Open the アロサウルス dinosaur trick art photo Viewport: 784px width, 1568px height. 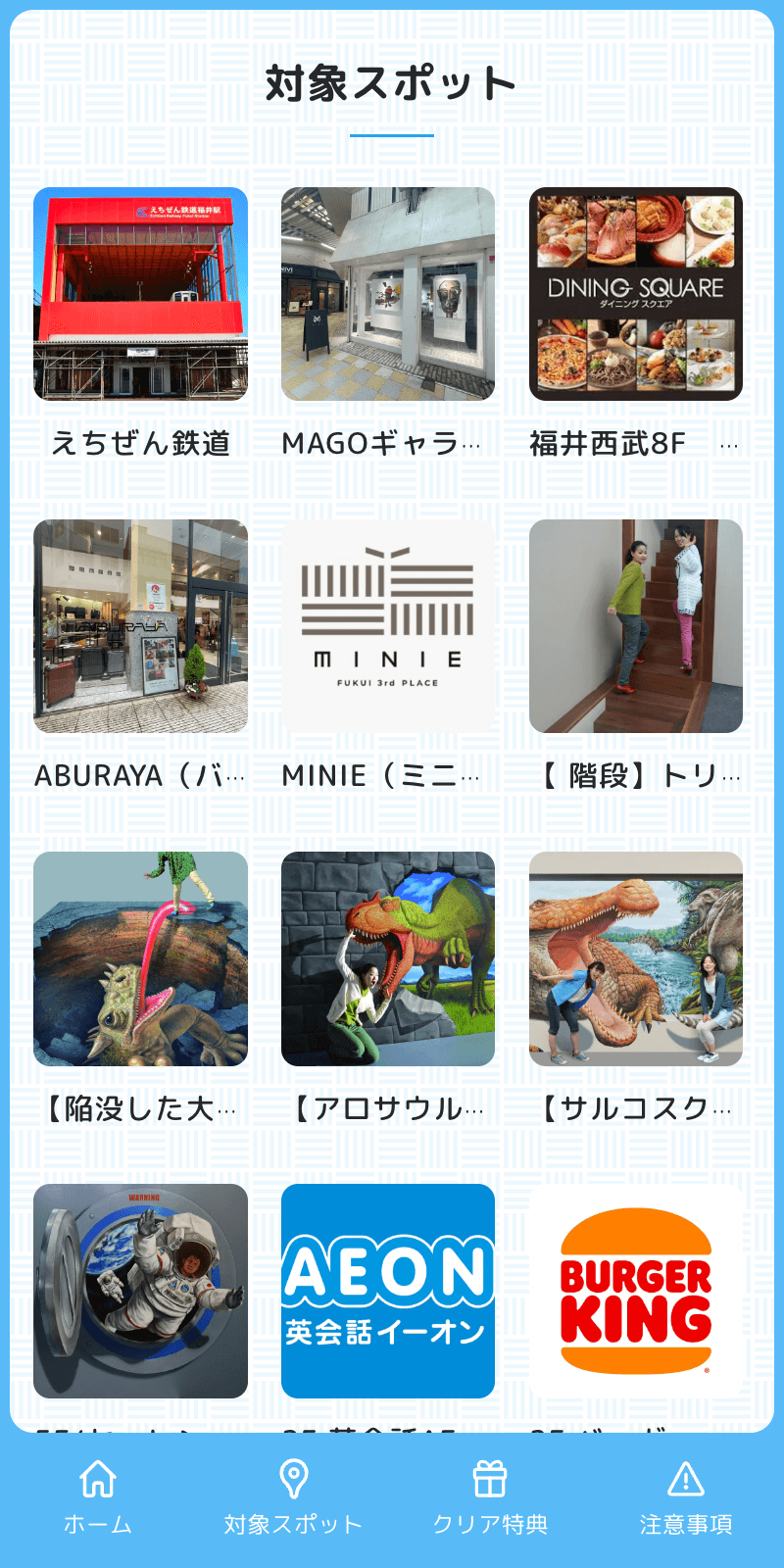[388, 960]
